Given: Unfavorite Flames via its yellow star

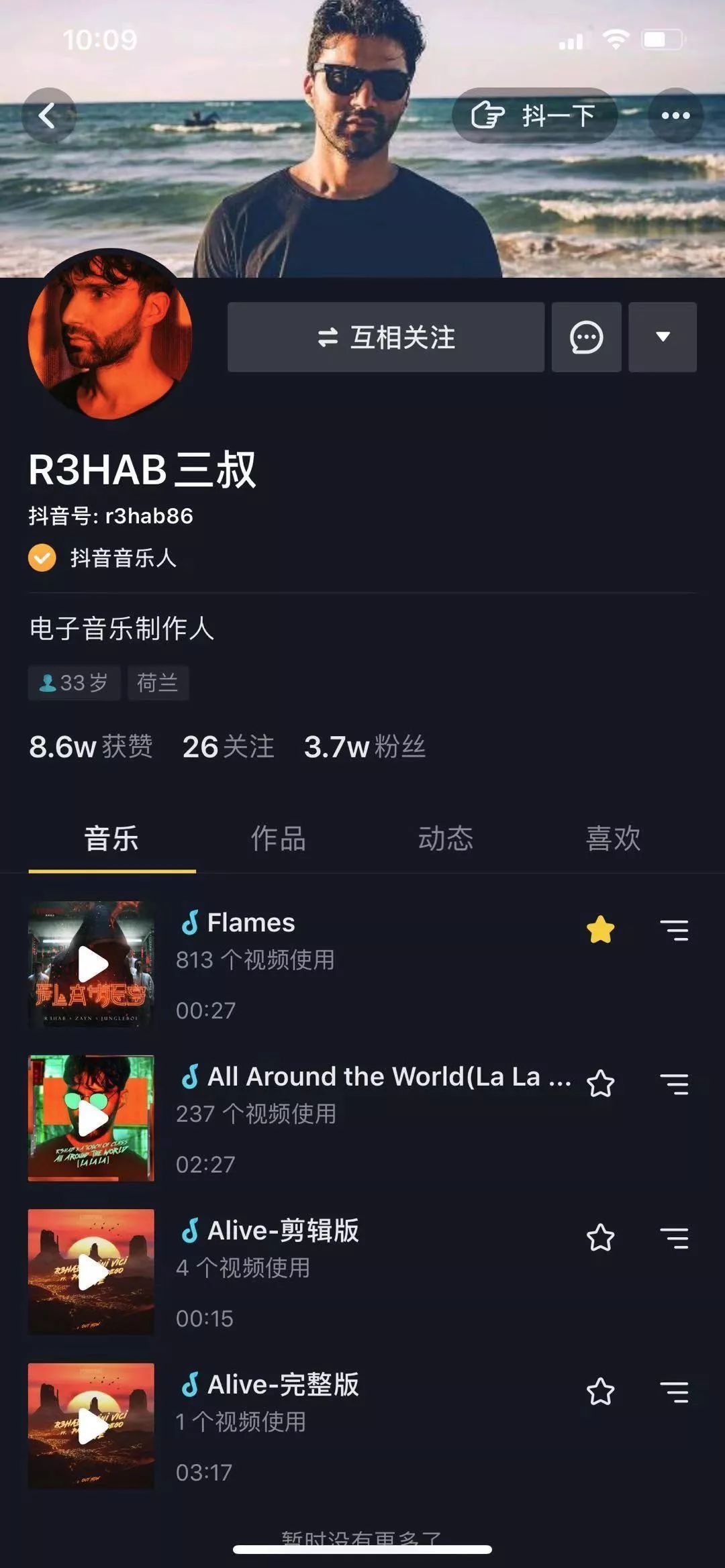Looking at the screenshot, I should (601, 929).
